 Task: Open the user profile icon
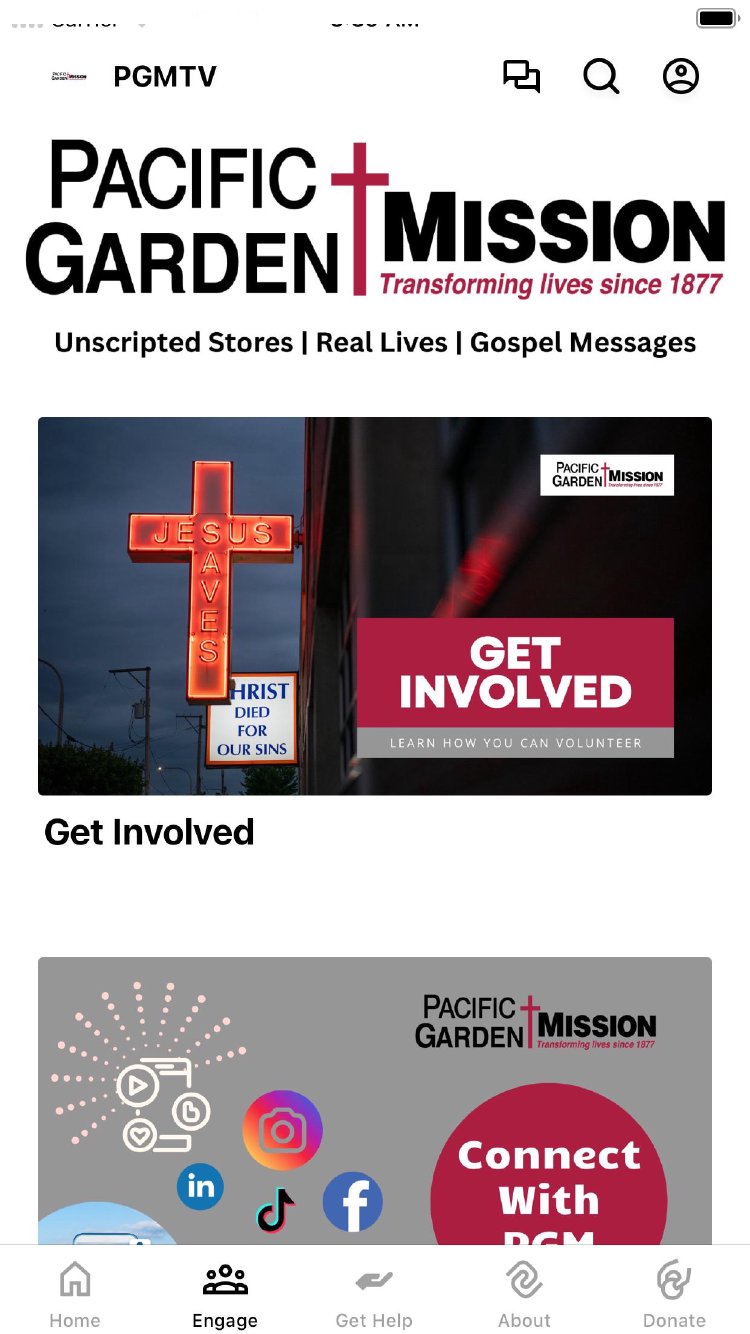click(681, 77)
